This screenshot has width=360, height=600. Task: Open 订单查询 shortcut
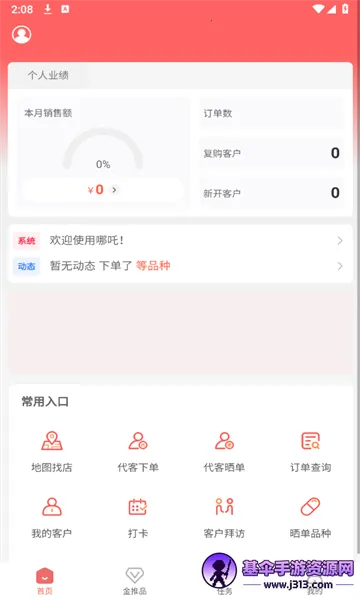[310, 452]
